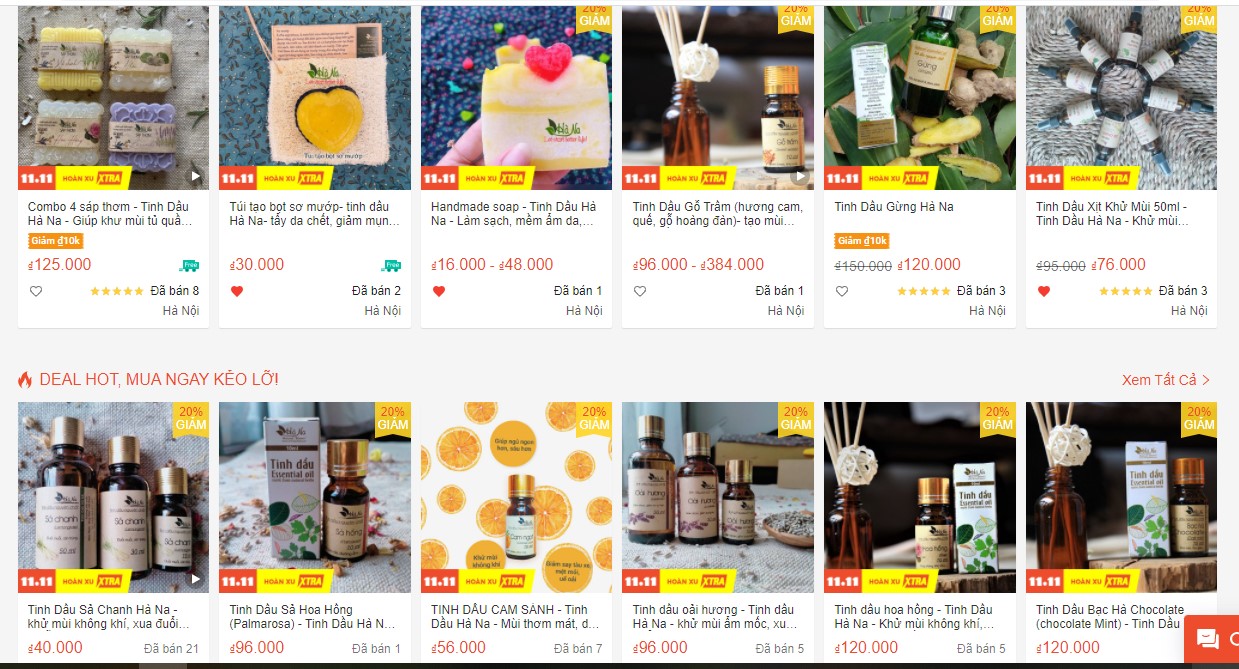1239x669 pixels.
Task: Open Tinh Dầu Bạc Hà Chocolate product
Action: (1121, 500)
